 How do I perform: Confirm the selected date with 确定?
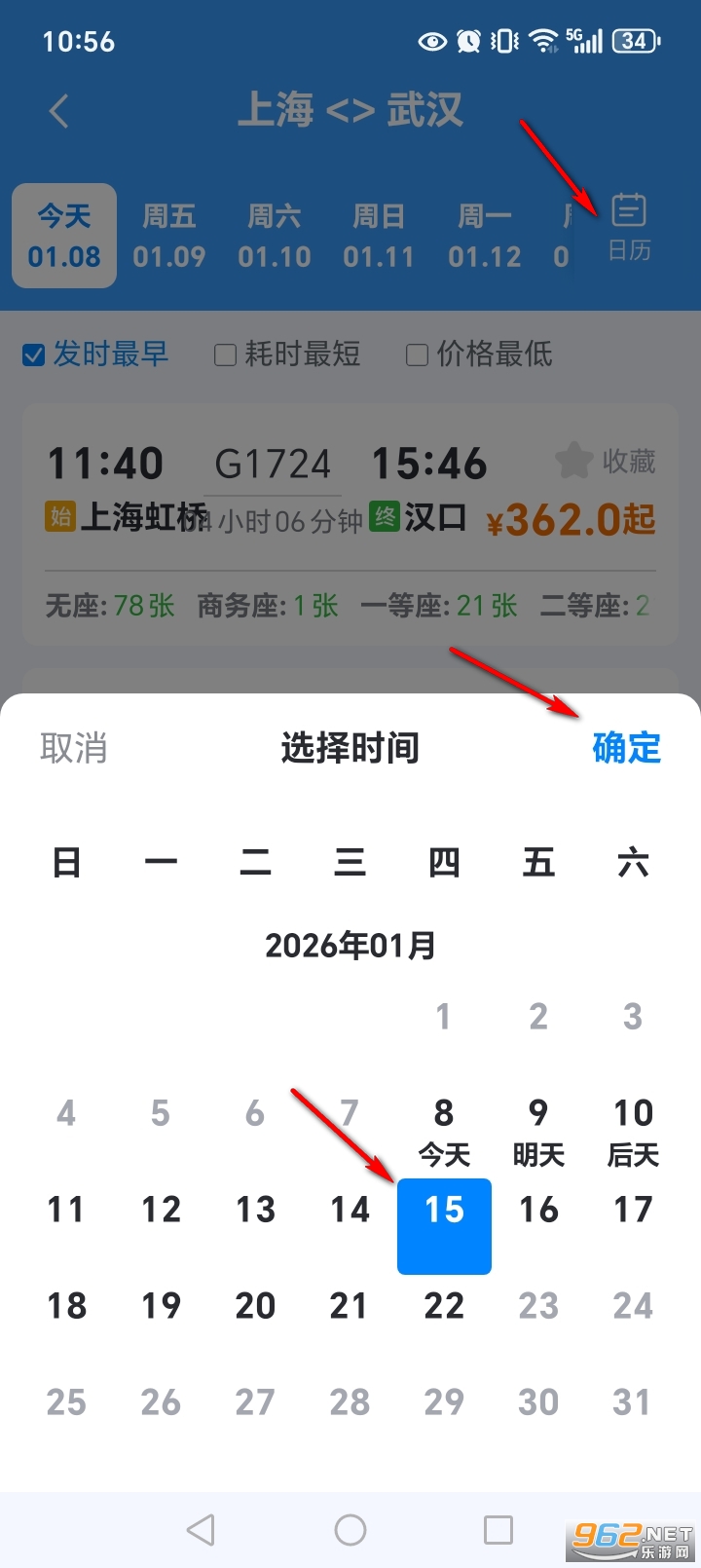pos(626,748)
